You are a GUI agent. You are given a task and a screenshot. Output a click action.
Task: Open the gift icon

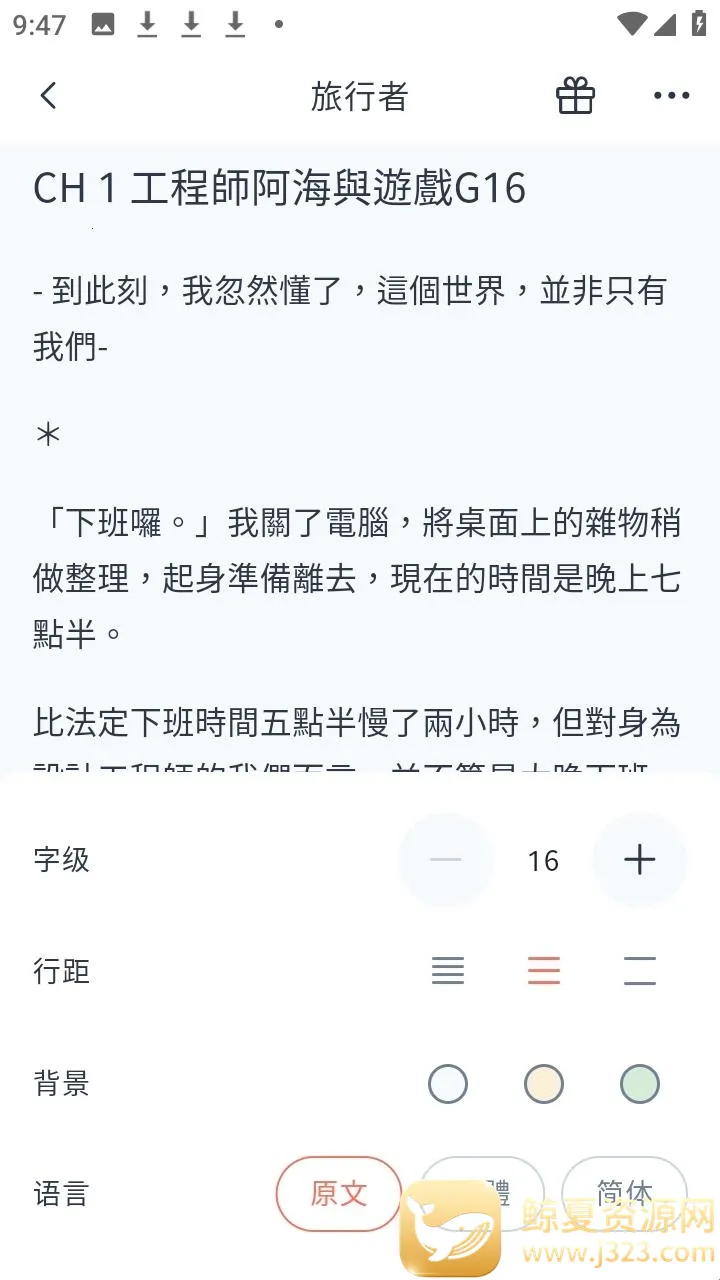tap(575, 96)
